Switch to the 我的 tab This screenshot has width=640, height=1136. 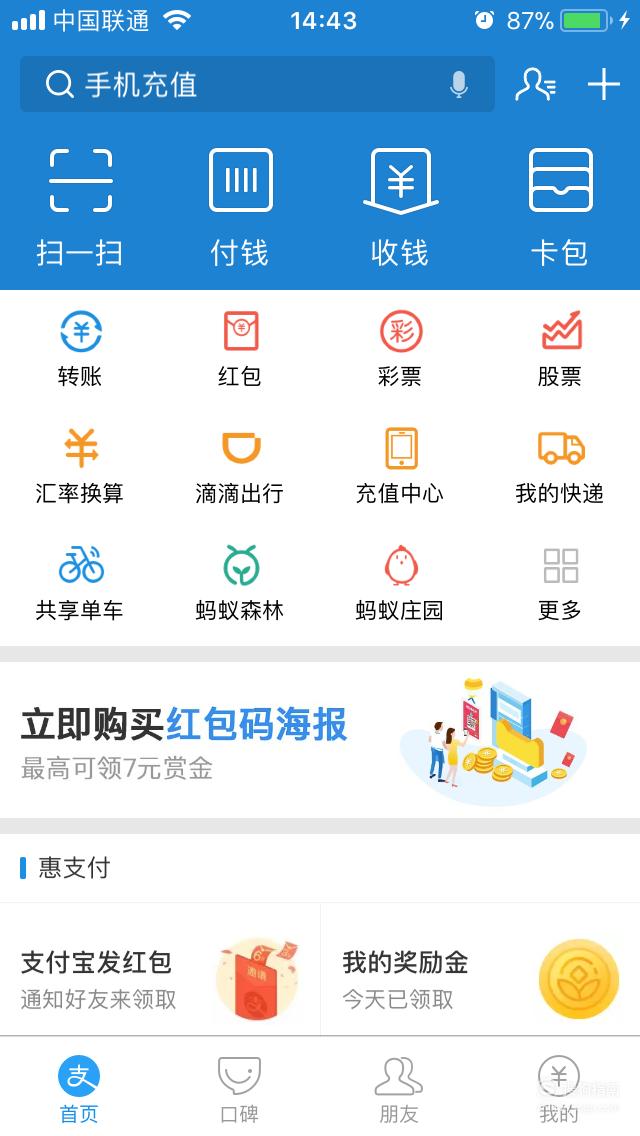tap(559, 1089)
